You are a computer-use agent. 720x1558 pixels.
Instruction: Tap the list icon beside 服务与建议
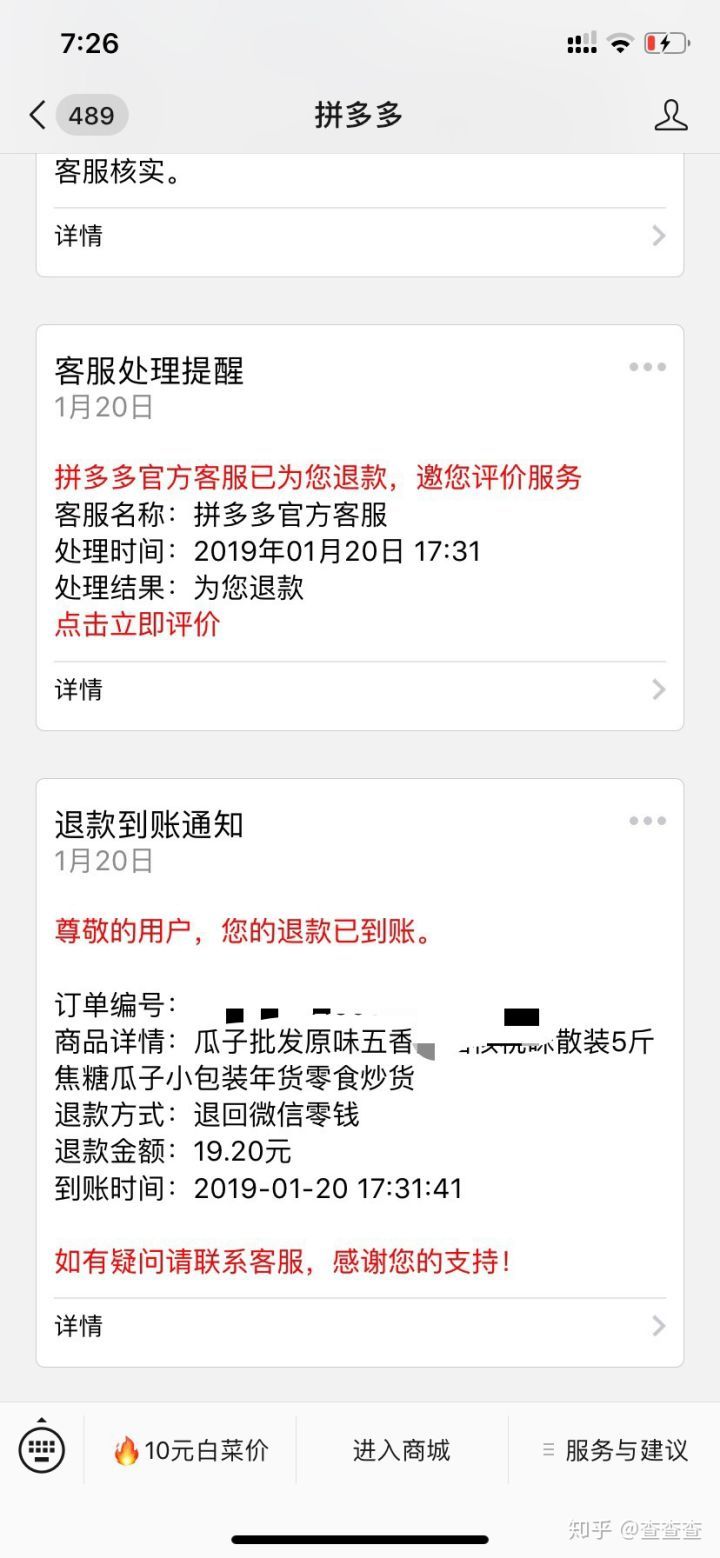coord(548,1449)
